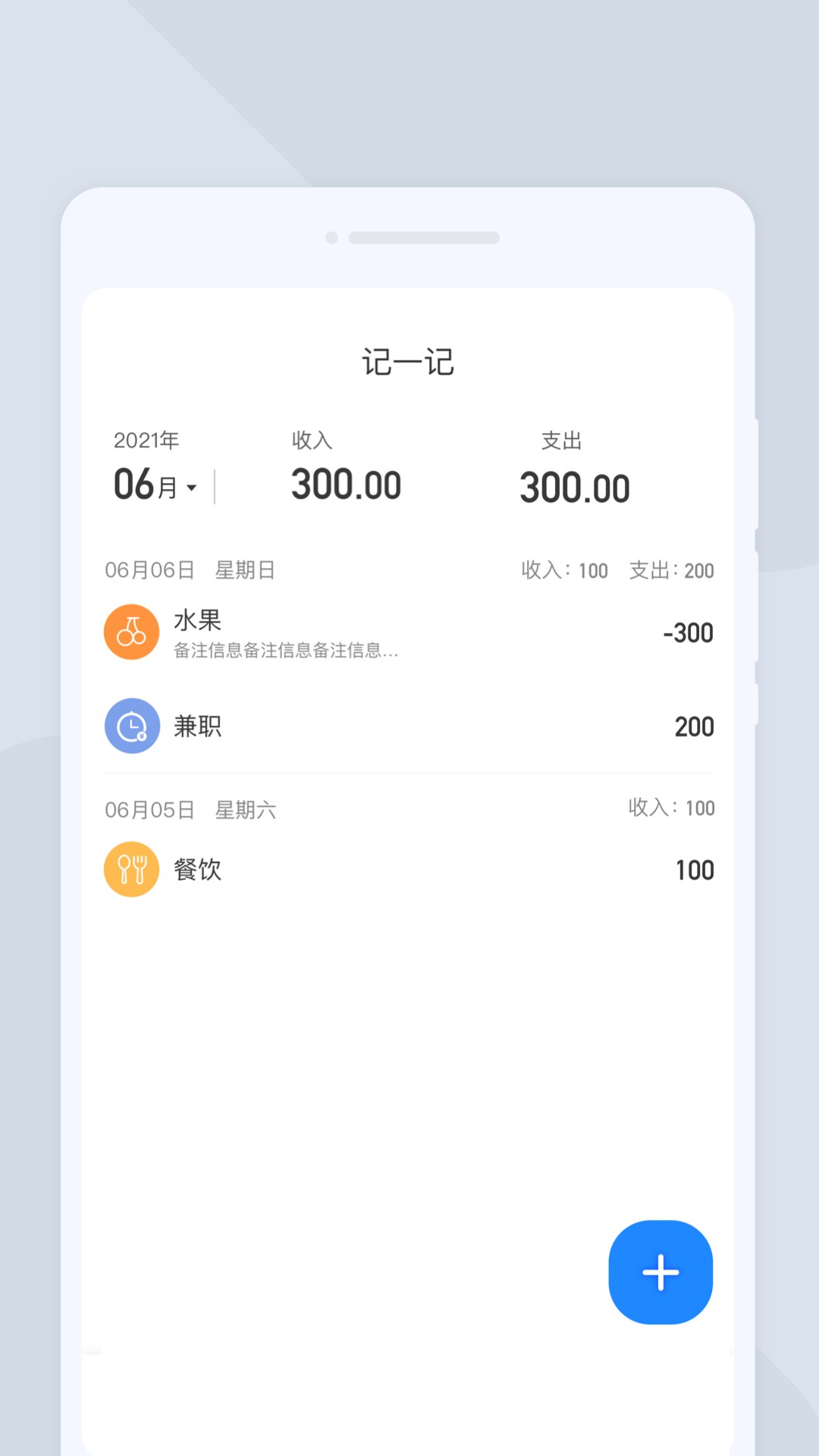Tap the -300 amount on the 水果 record
Screen dimensions: 819x1456
point(687,632)
